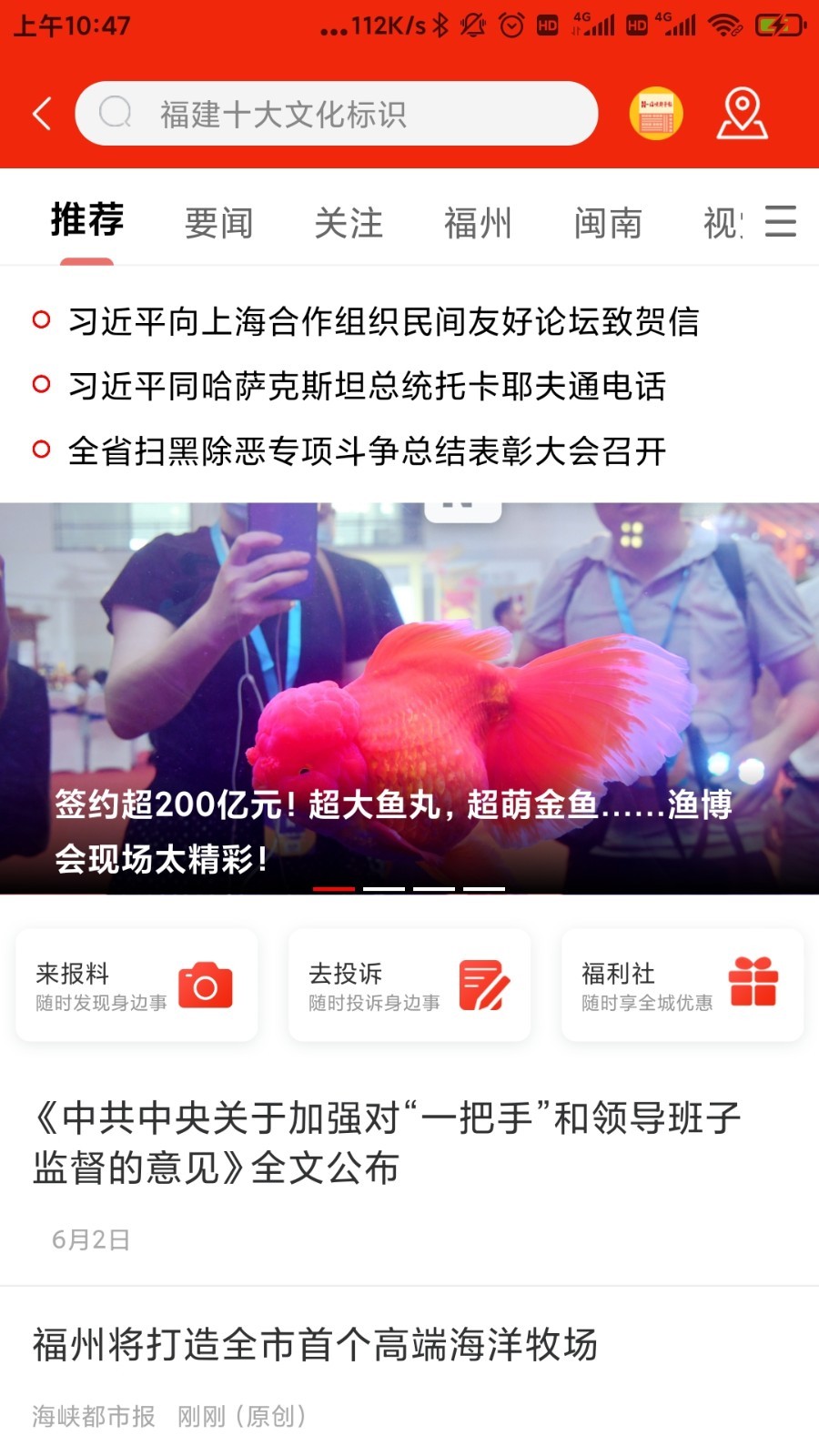
Task: Tap the alarm clock status bar icon
Action: (x=510, y=27)
